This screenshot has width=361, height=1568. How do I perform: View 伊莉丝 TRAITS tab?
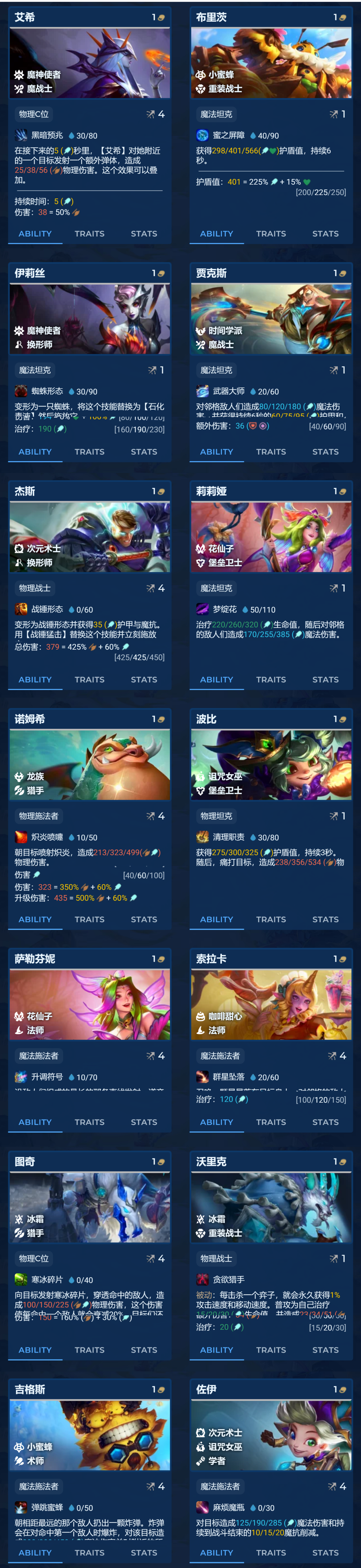(x=90, y=452)
